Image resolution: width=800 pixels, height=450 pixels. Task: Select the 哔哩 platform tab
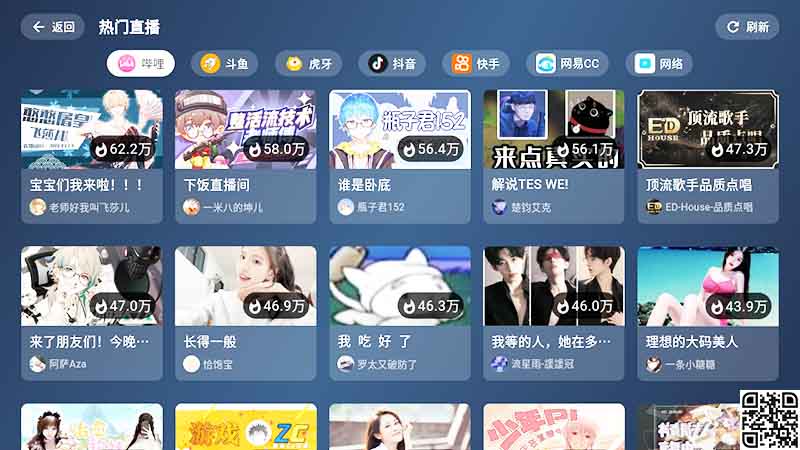(x=141, y=64)
